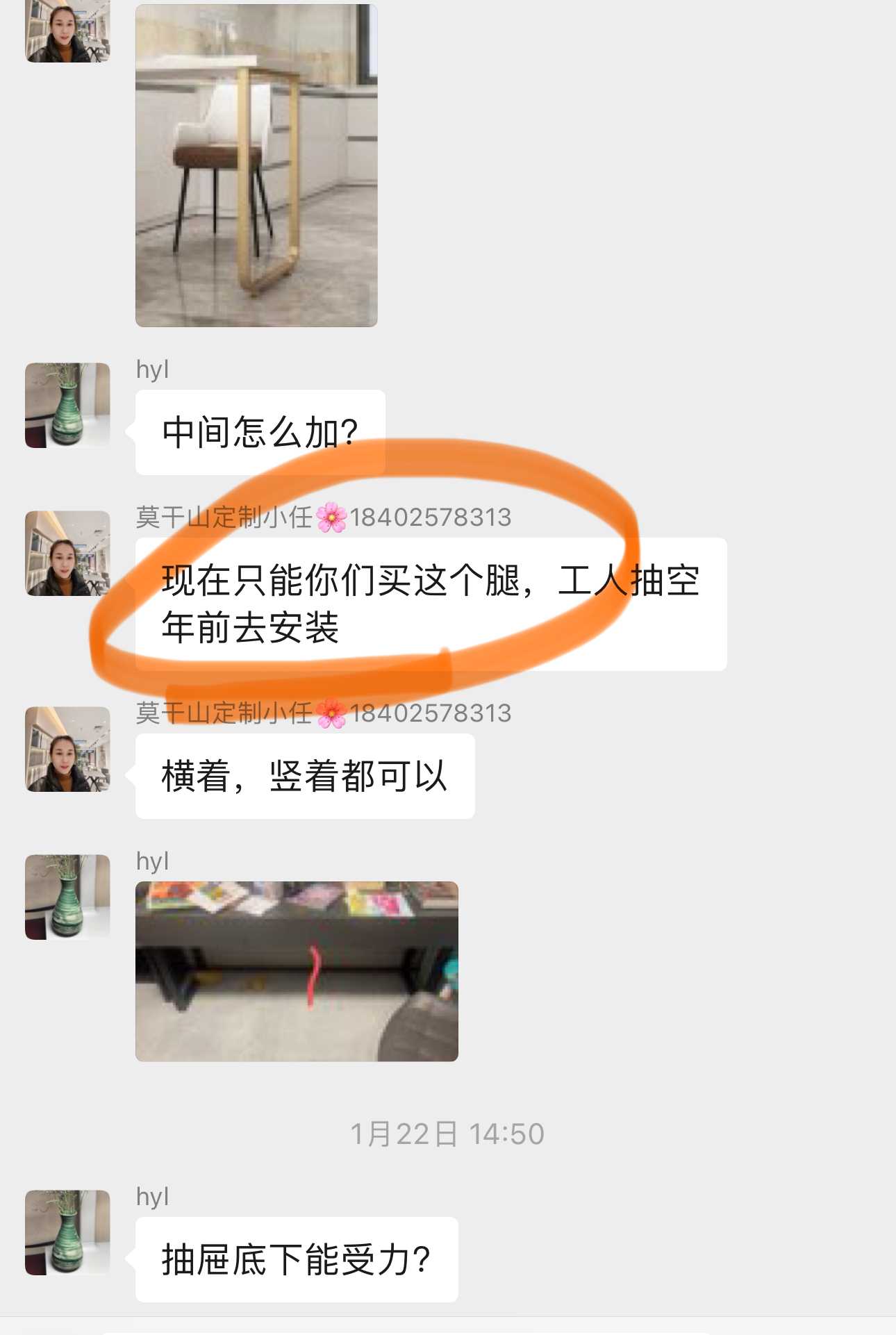
Task: Open 小任's avatar beside "横着，竖着都可以"
Action: (x=67, y=749)
